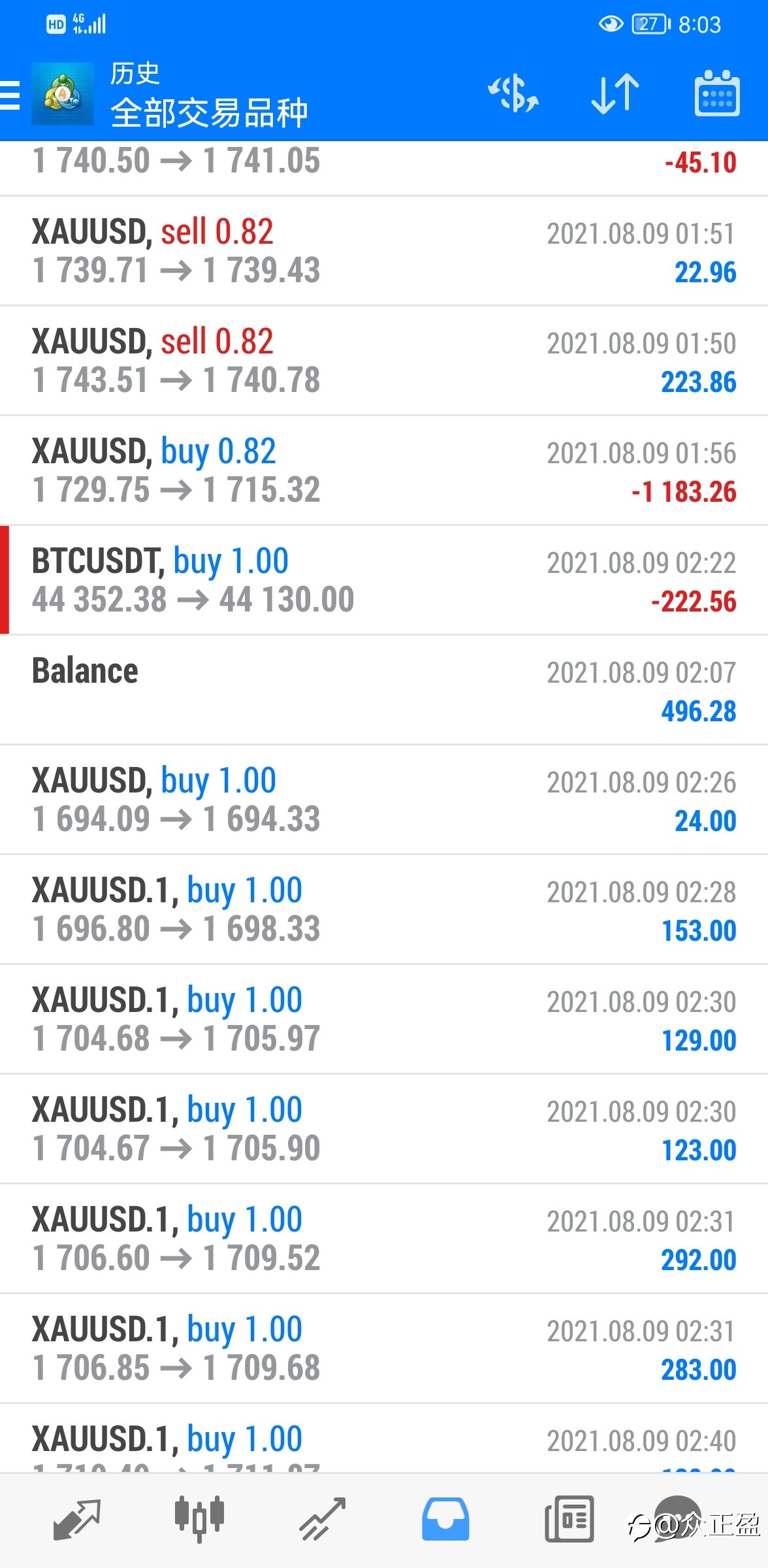Open the calendar date range picker
The height and width of the screenshot is (1568, 768).
(x=716, y=94)
